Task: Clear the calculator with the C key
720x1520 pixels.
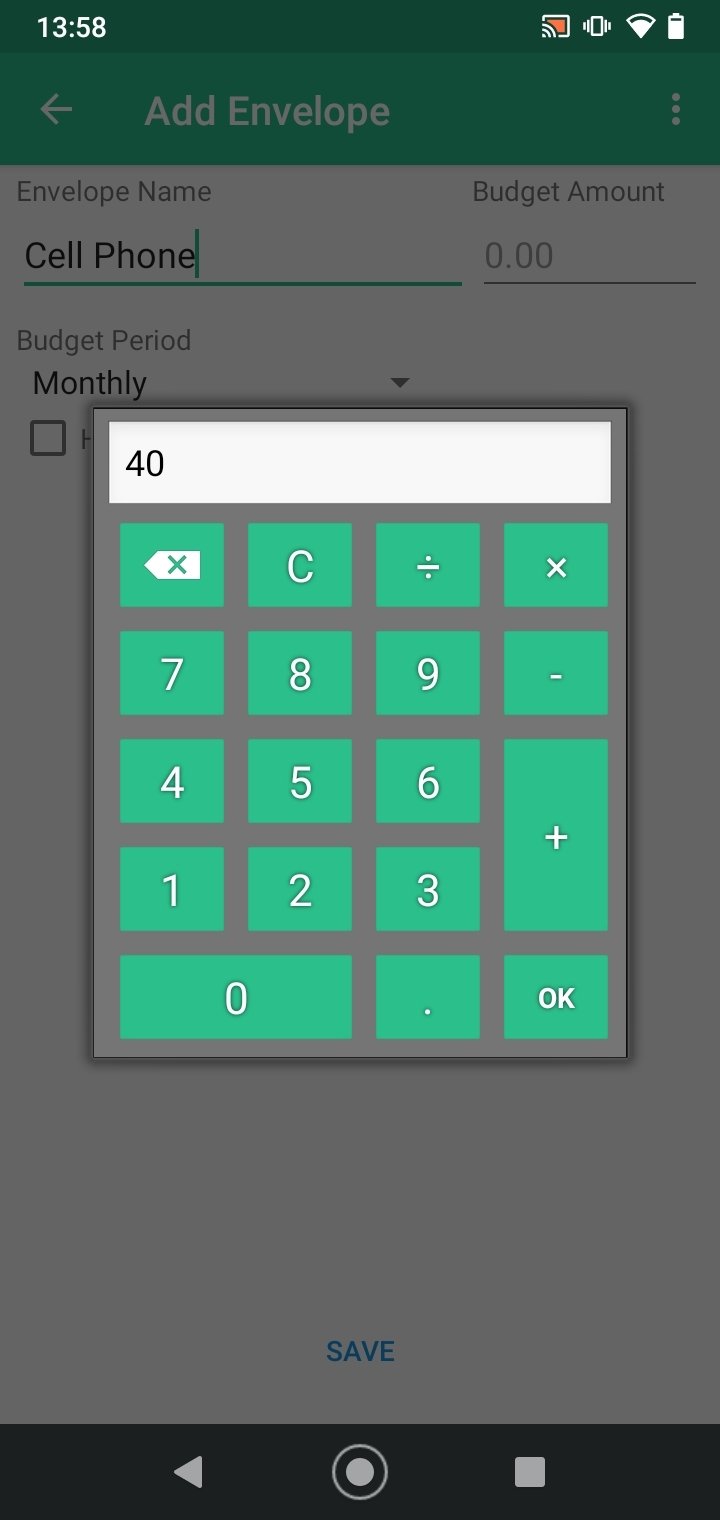Action: (x=300, y=565)
